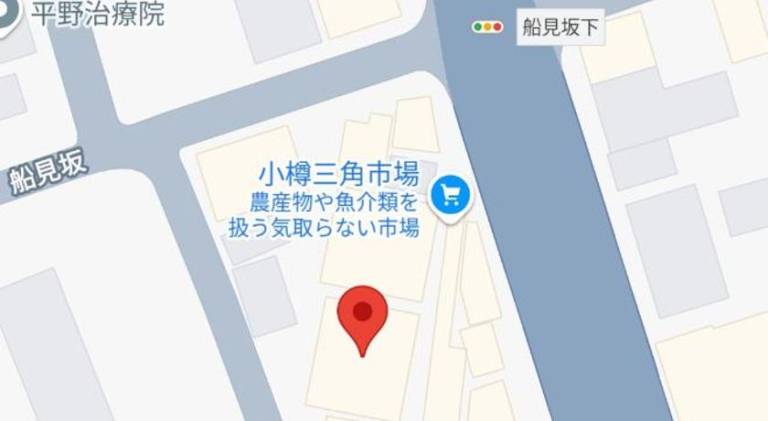Tap the red location pin marker
This screenshot has height=421, width=768.
pyautogui.click(x=363, y=314)
